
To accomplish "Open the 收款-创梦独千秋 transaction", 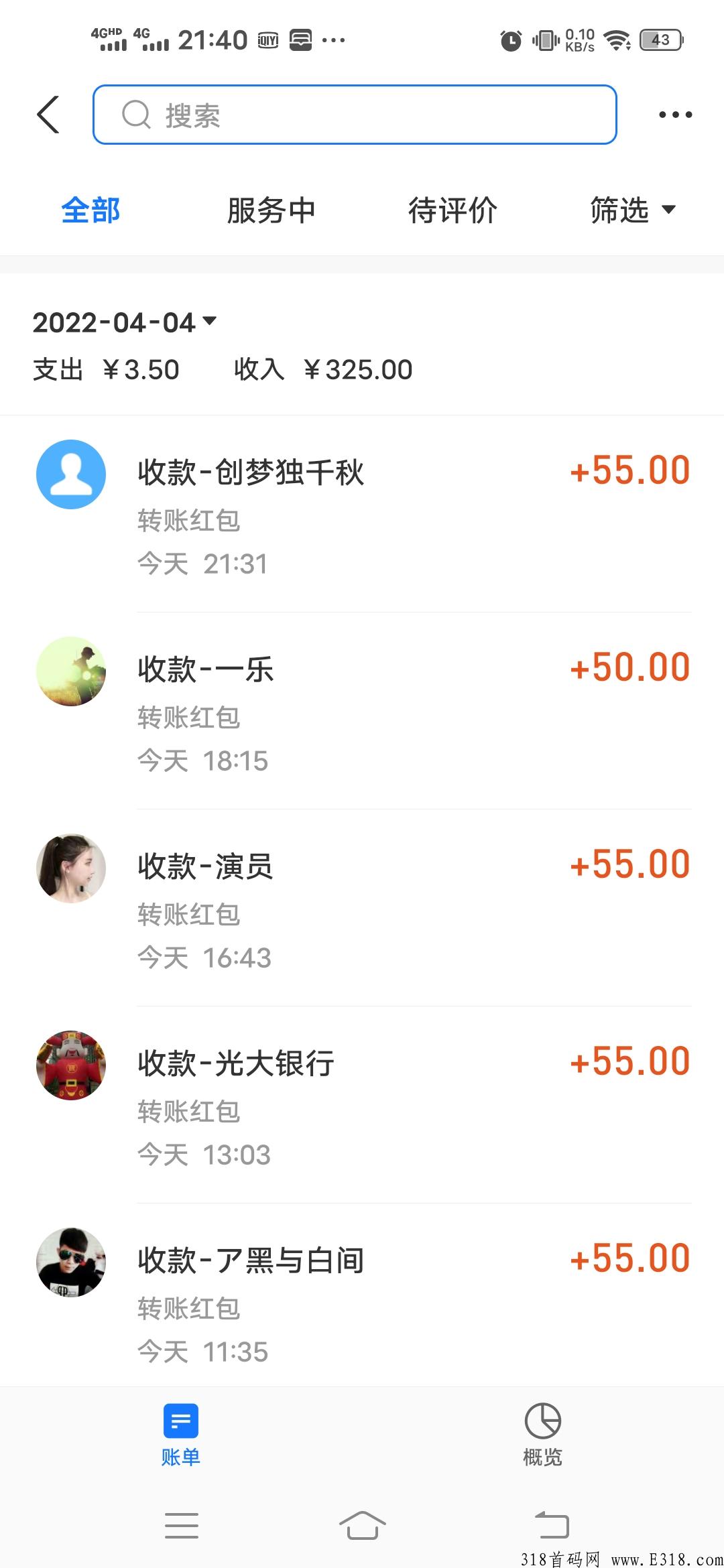I will pyautogui.click(x=362, y=513).
